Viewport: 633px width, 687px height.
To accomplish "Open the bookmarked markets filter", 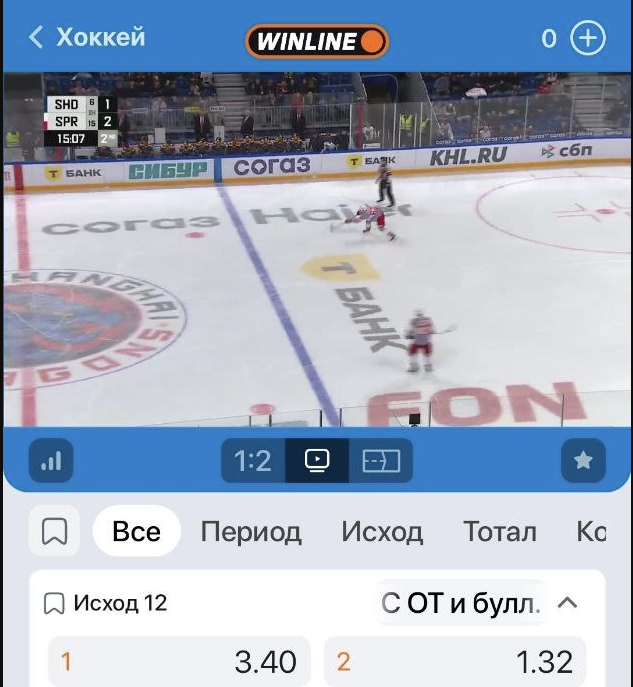I will (x=54, y=531).
